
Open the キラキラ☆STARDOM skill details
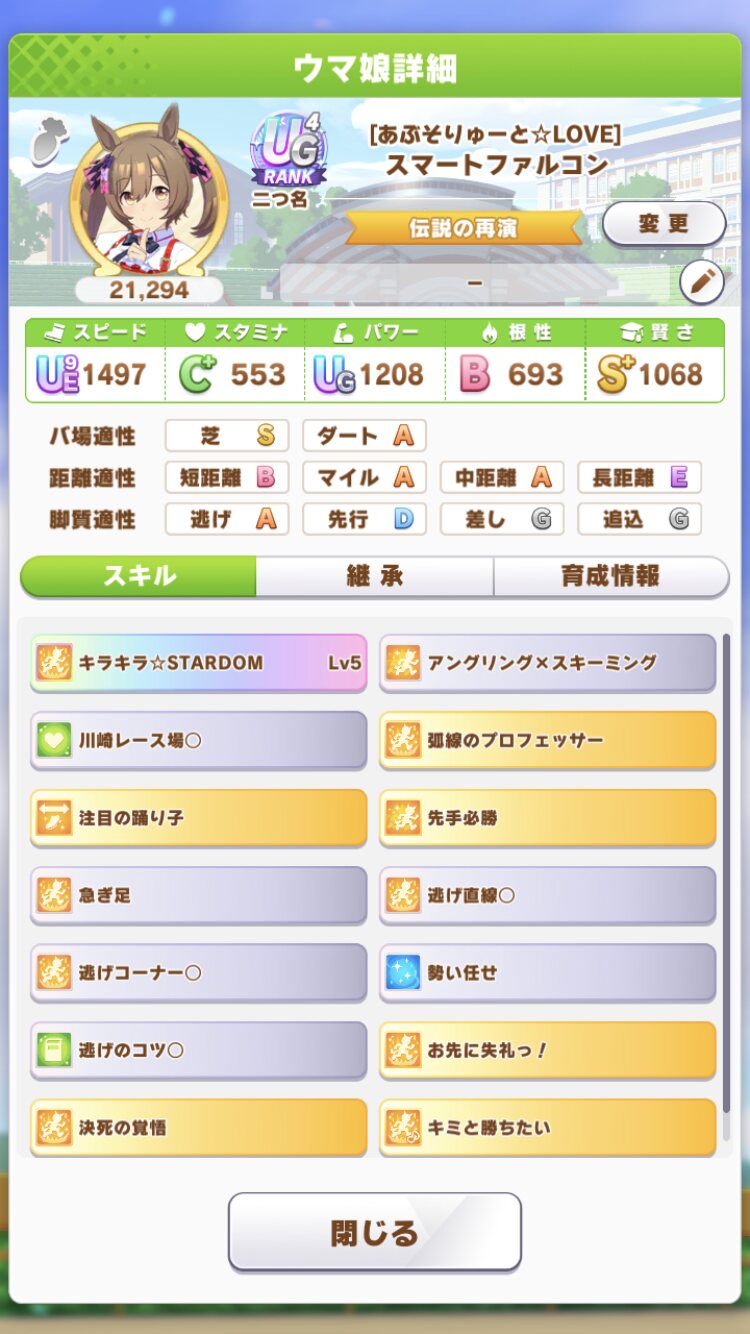pos(198,662)
